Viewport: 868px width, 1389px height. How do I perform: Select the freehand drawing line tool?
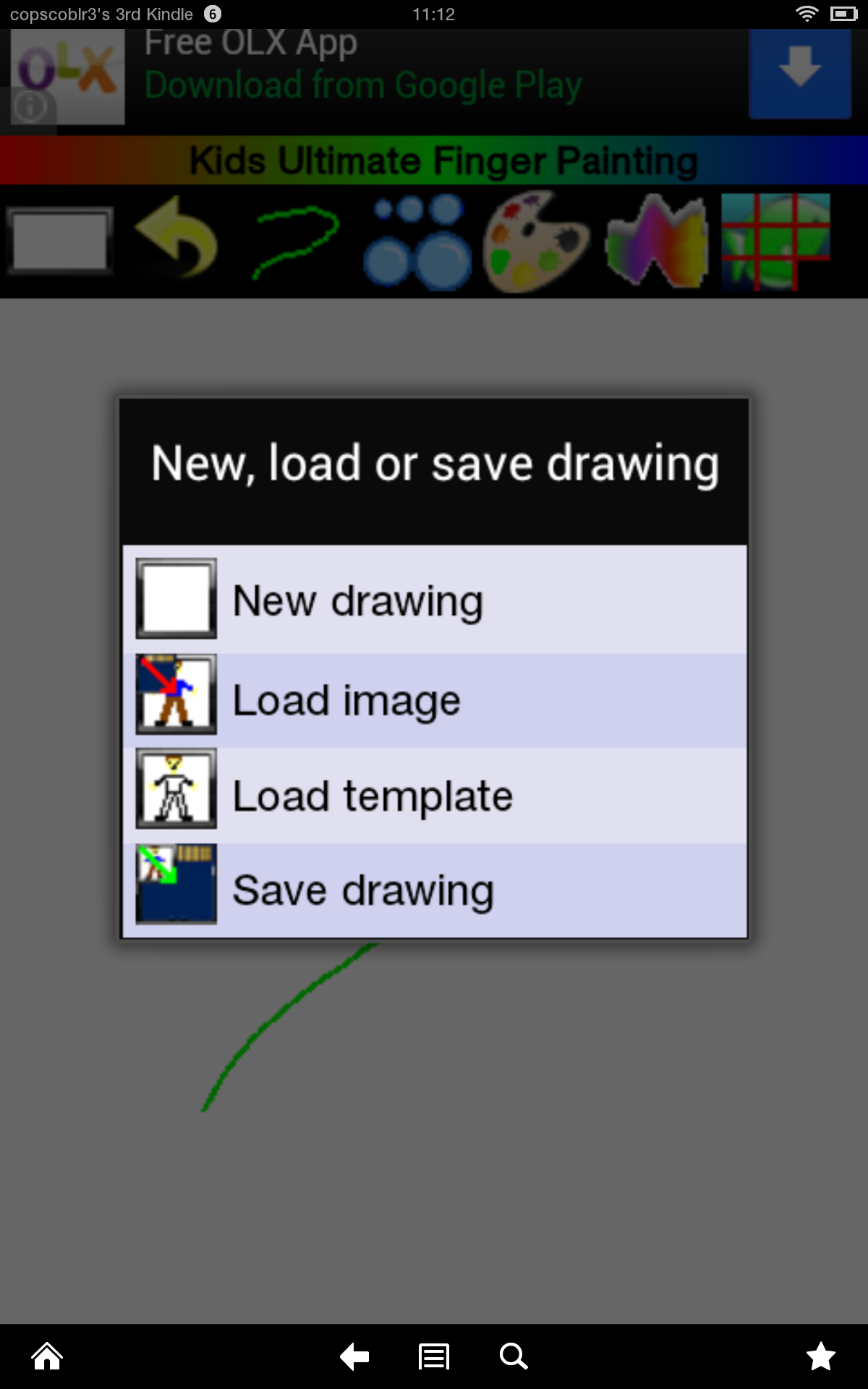click(x=293, y=242)
